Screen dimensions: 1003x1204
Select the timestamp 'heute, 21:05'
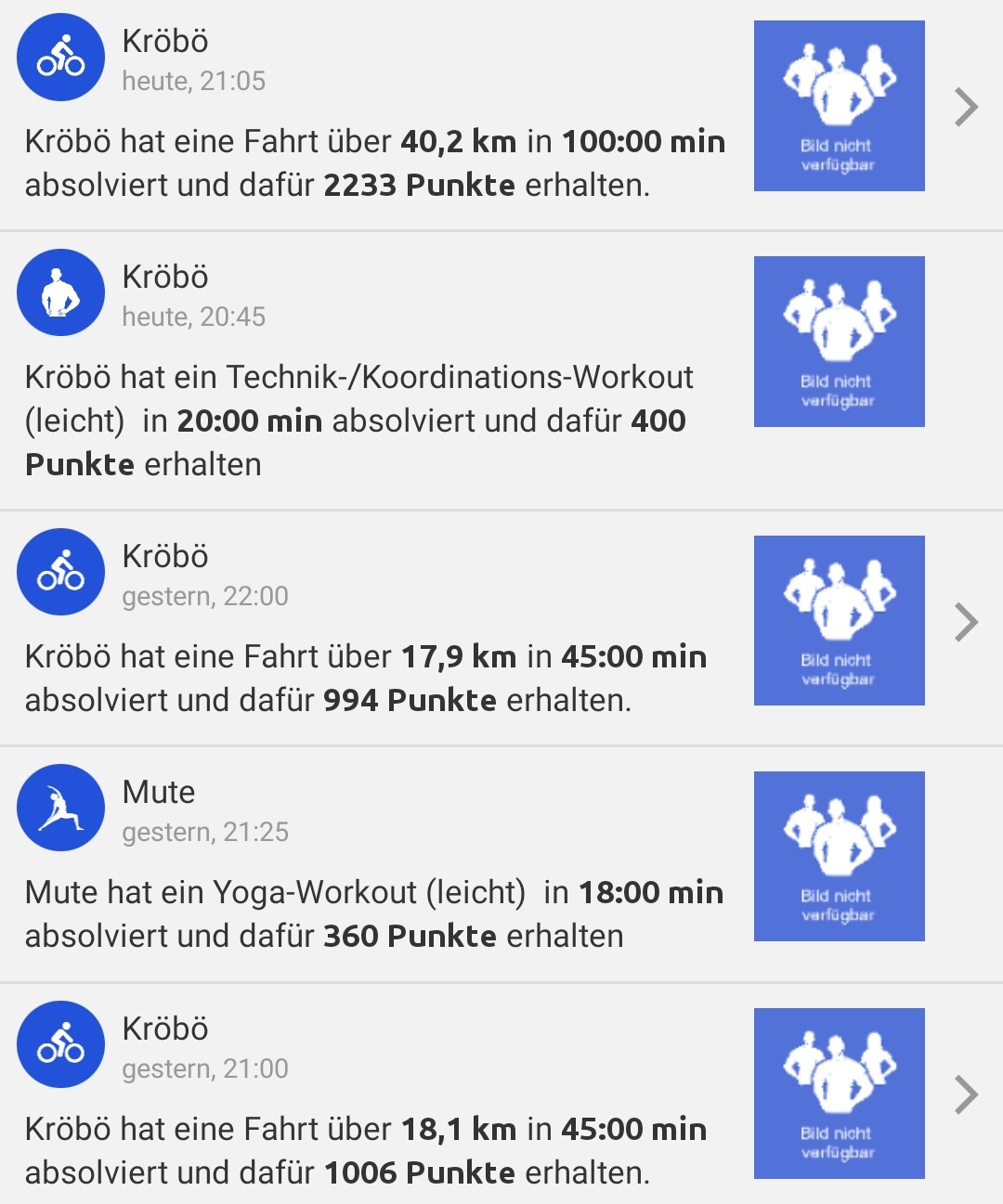(x=193, y=82)
